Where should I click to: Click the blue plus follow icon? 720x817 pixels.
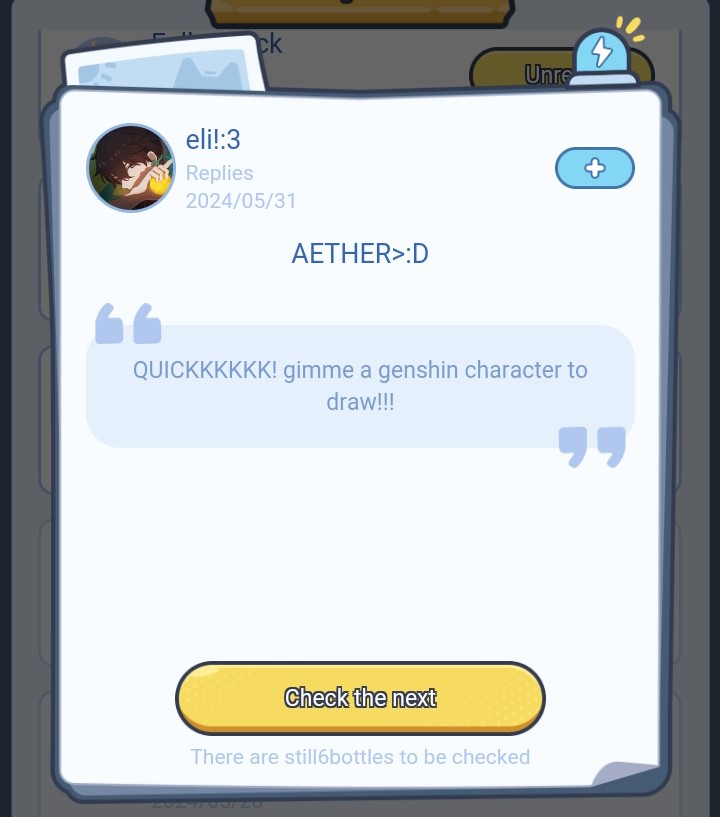pos(595,168)
